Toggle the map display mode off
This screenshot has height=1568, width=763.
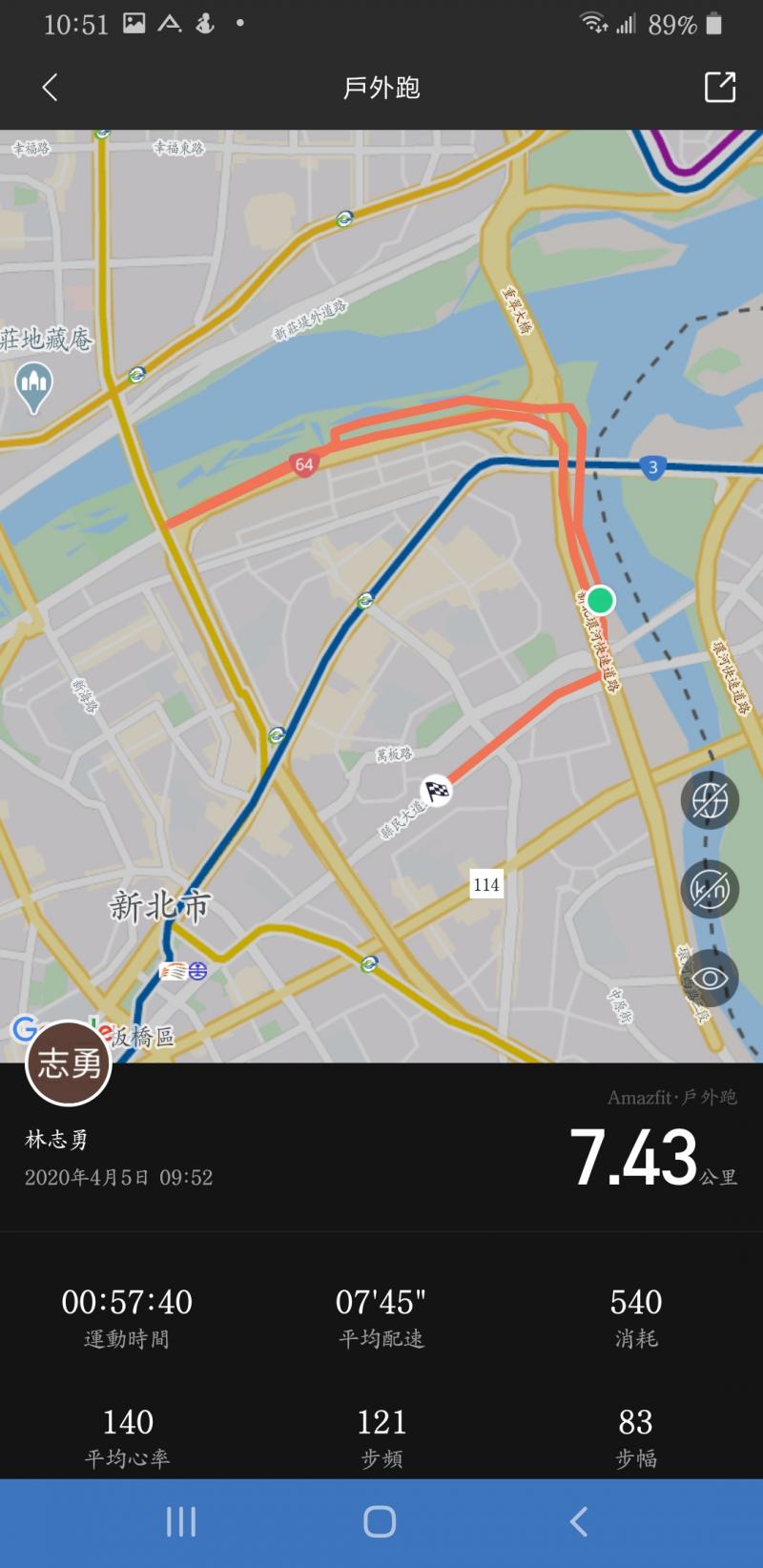click(710, 801)
